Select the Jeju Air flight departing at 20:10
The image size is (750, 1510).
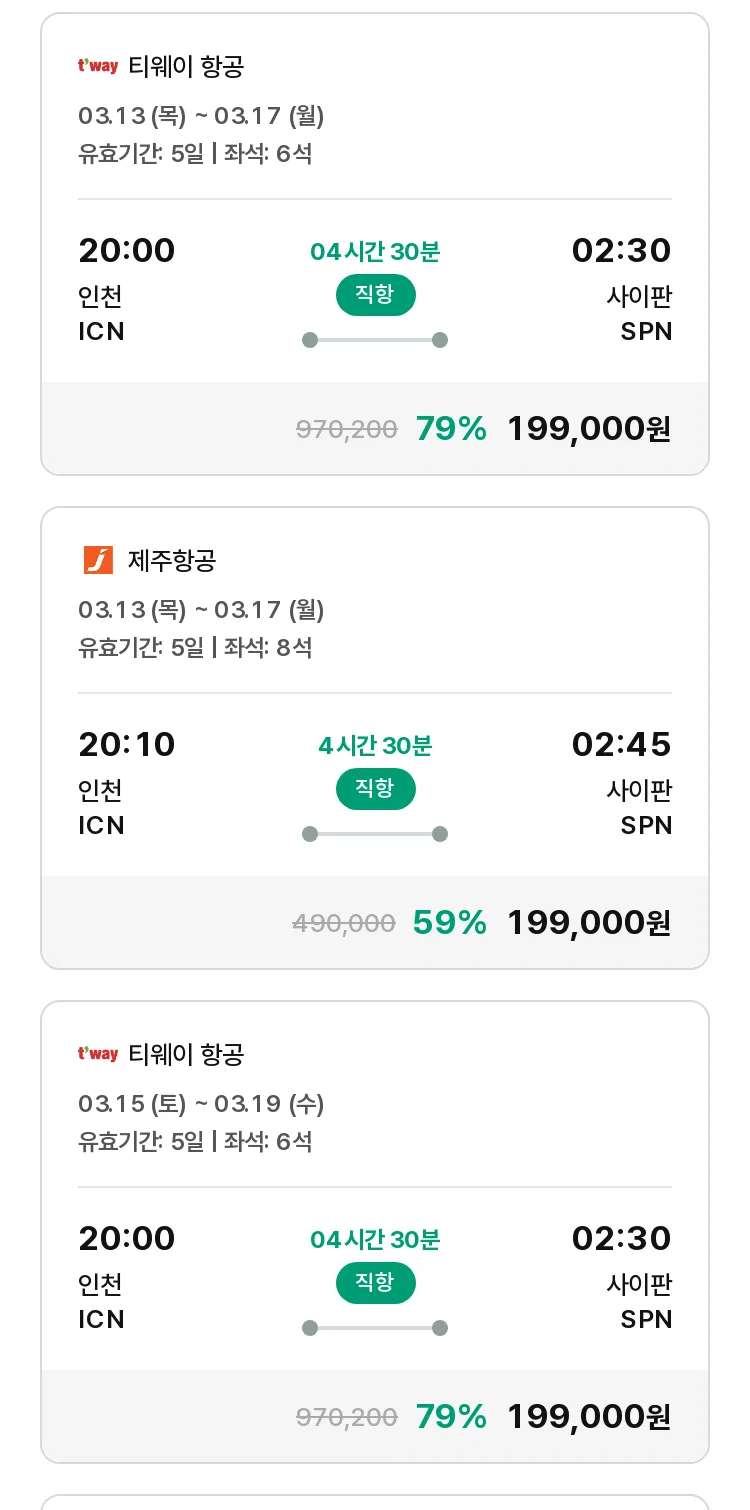pos(375,738)
